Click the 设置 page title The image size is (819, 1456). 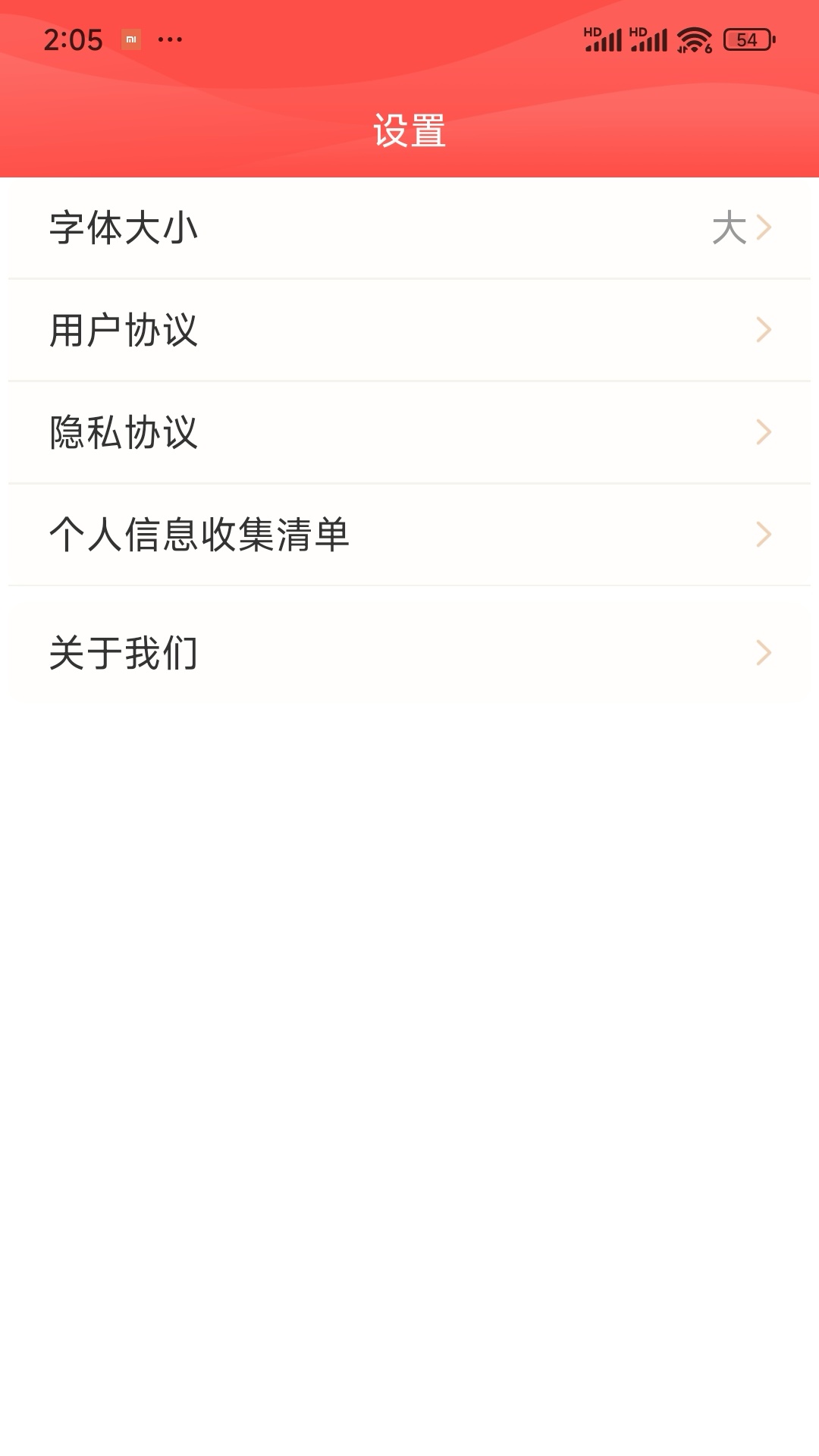pyautogui.click(x=409, y=129)
